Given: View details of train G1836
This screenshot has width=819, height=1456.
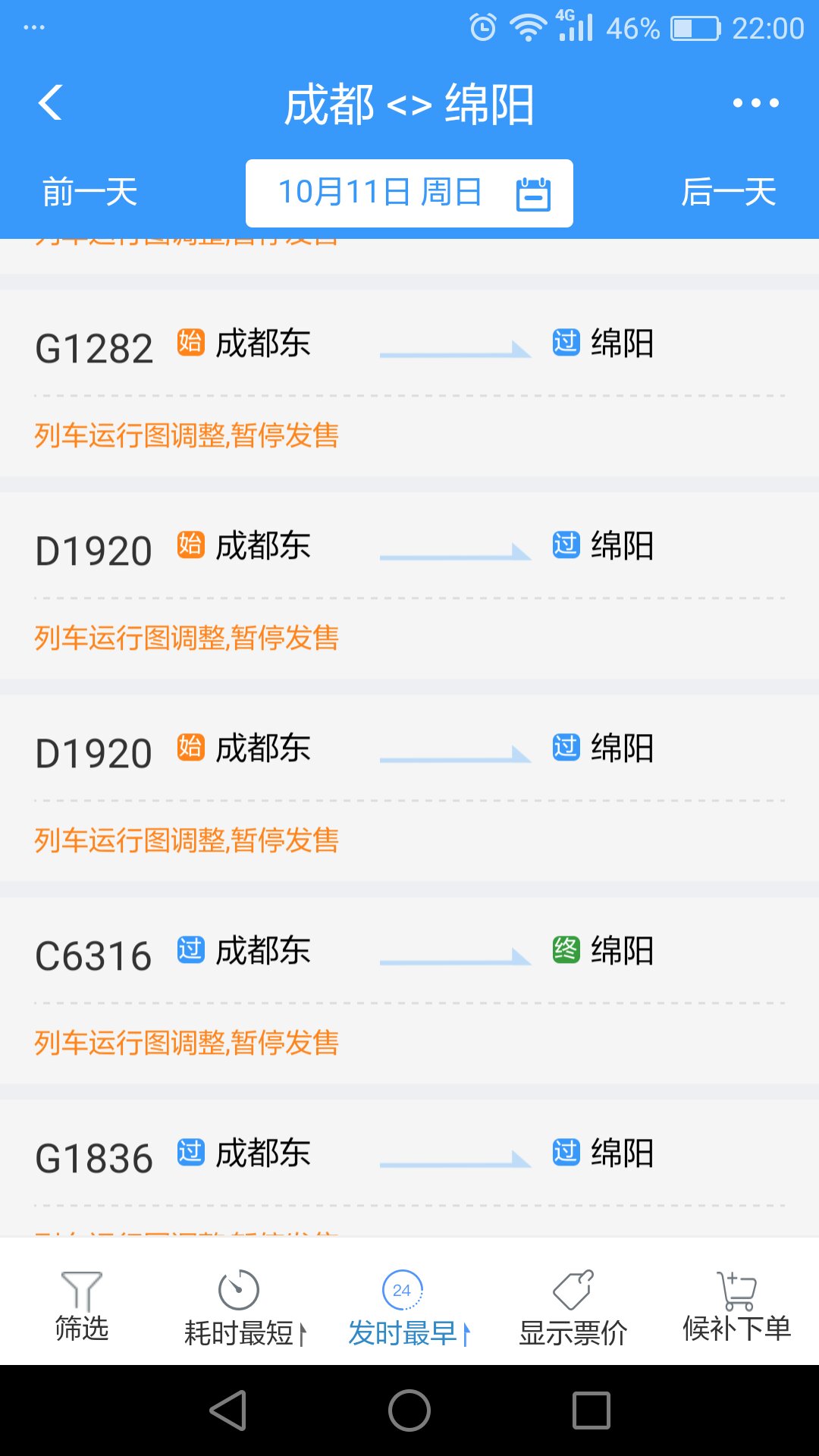Looking at the screenshot, I should (x=409, y=1160).
